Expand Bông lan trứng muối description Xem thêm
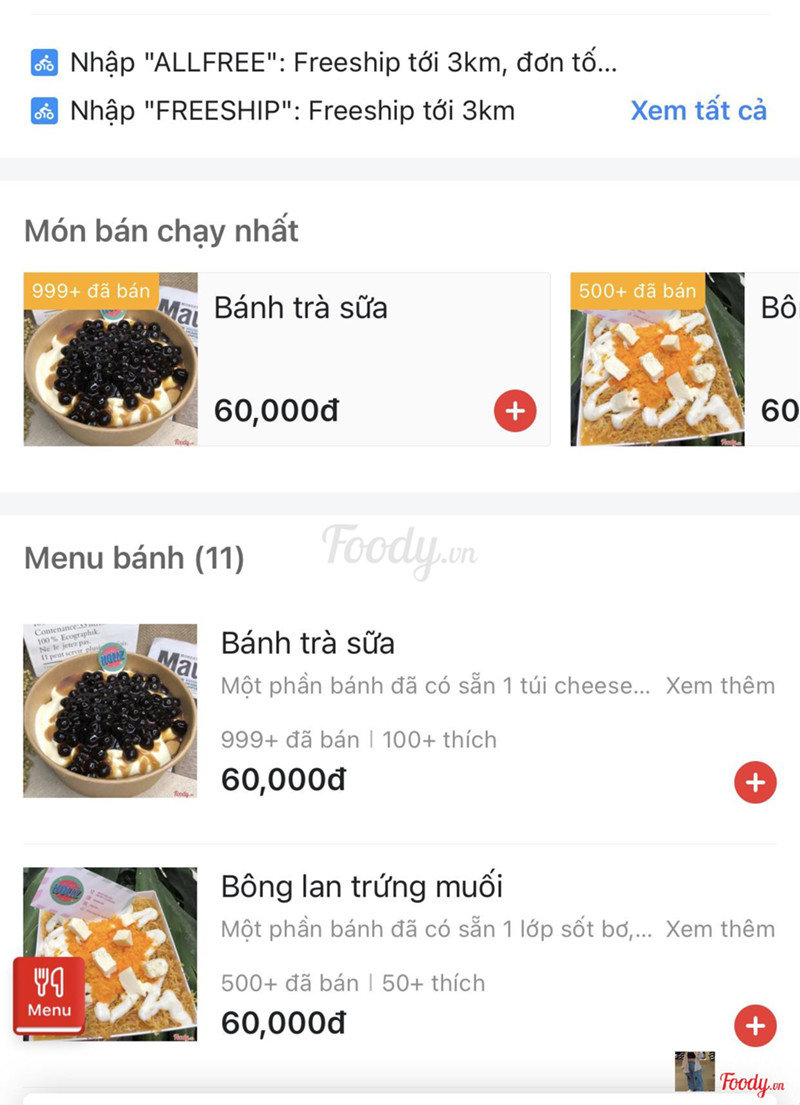The width and height of the screenshot is (800, 1105). click(x=720, y=929)
